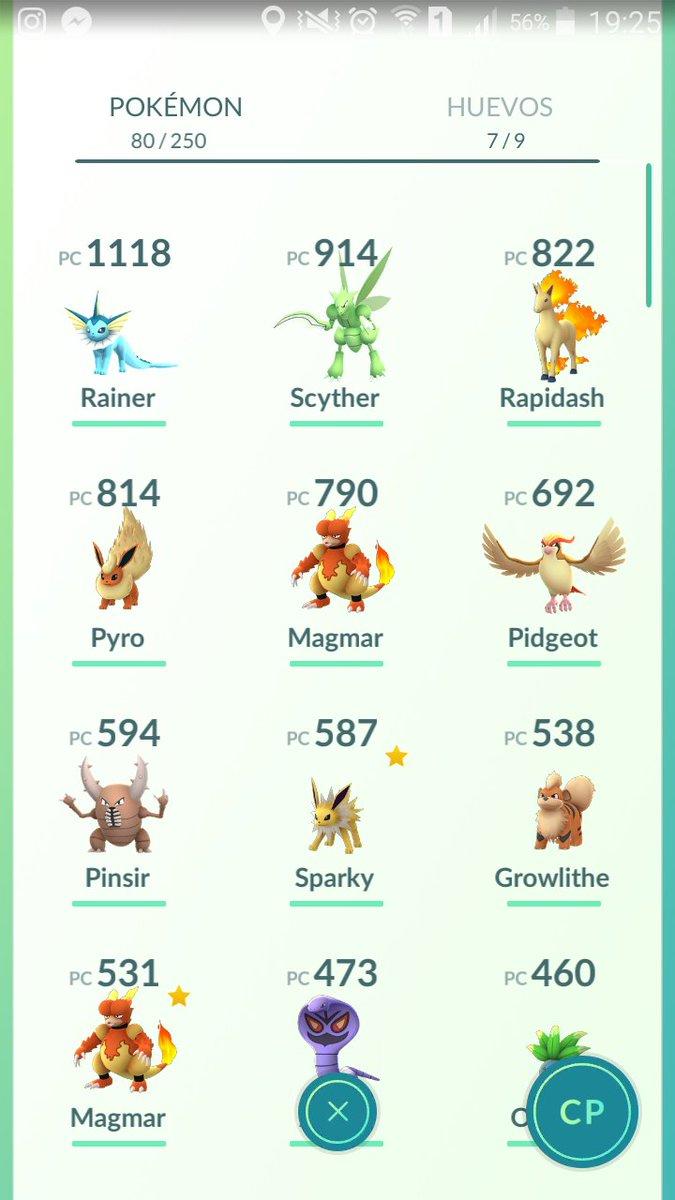Switch to the Huevos tab
Screen dimensions: 675x1200
(x=499, y=121)
